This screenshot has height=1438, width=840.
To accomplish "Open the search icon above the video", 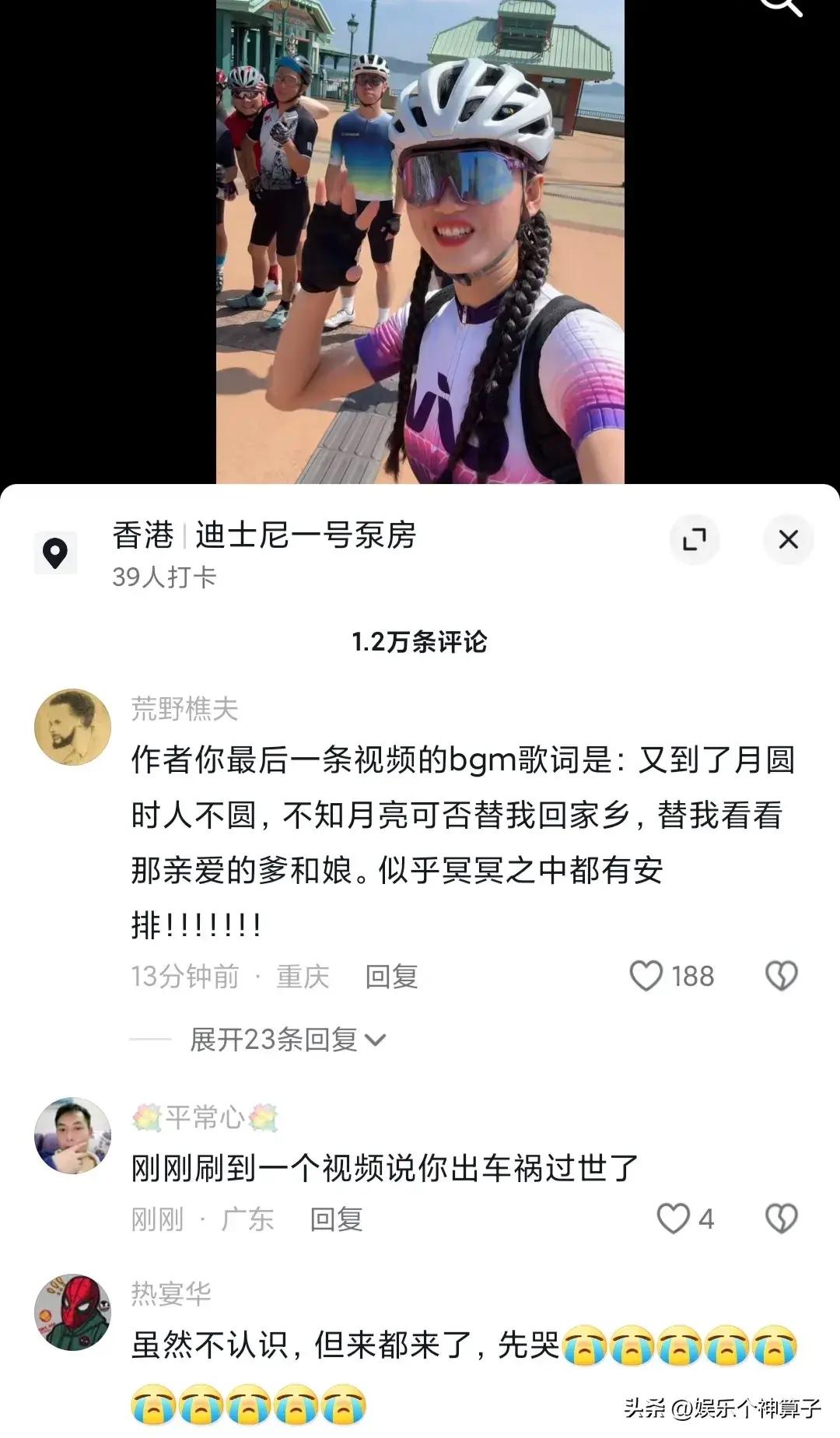I will (x=780, y=6).
